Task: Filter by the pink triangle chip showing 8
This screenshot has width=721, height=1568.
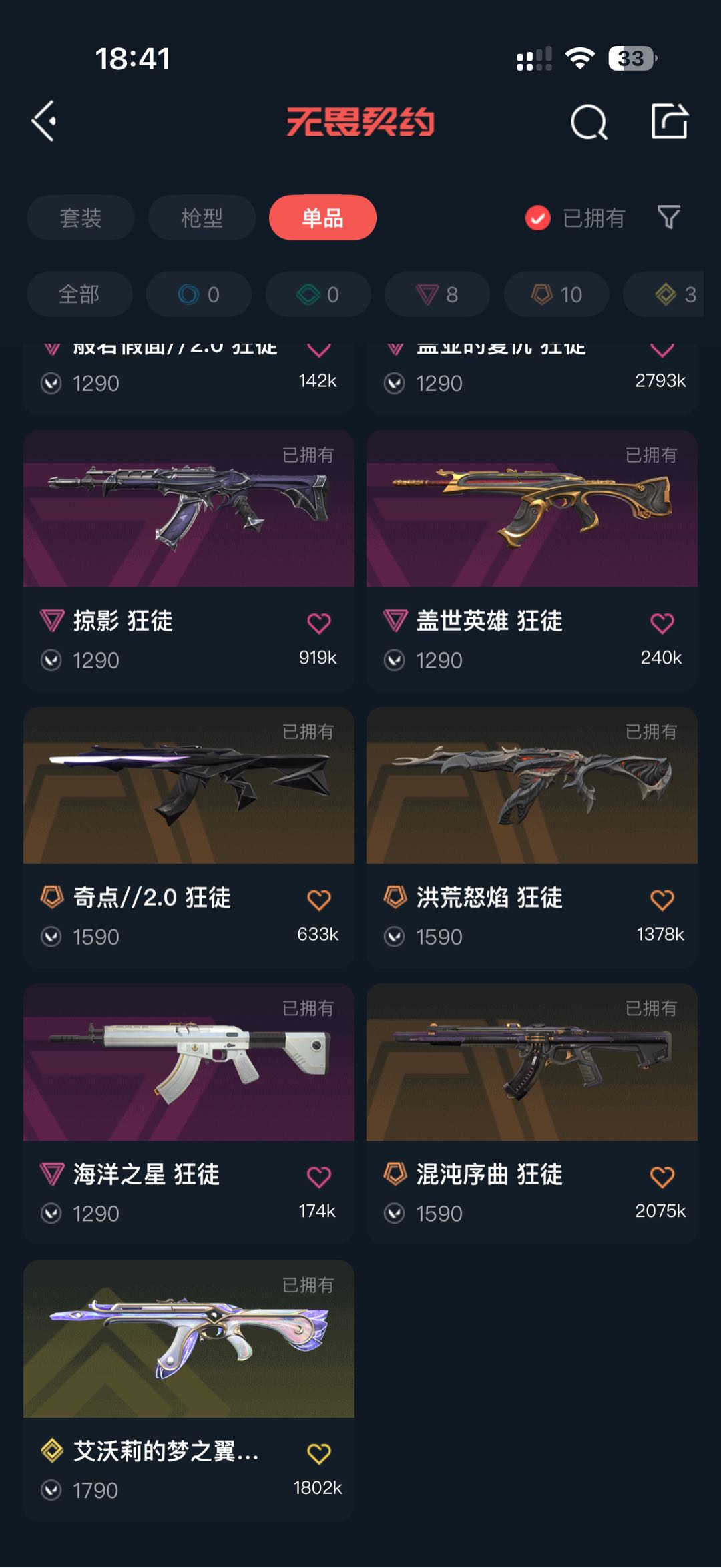Action: point(437,294)
